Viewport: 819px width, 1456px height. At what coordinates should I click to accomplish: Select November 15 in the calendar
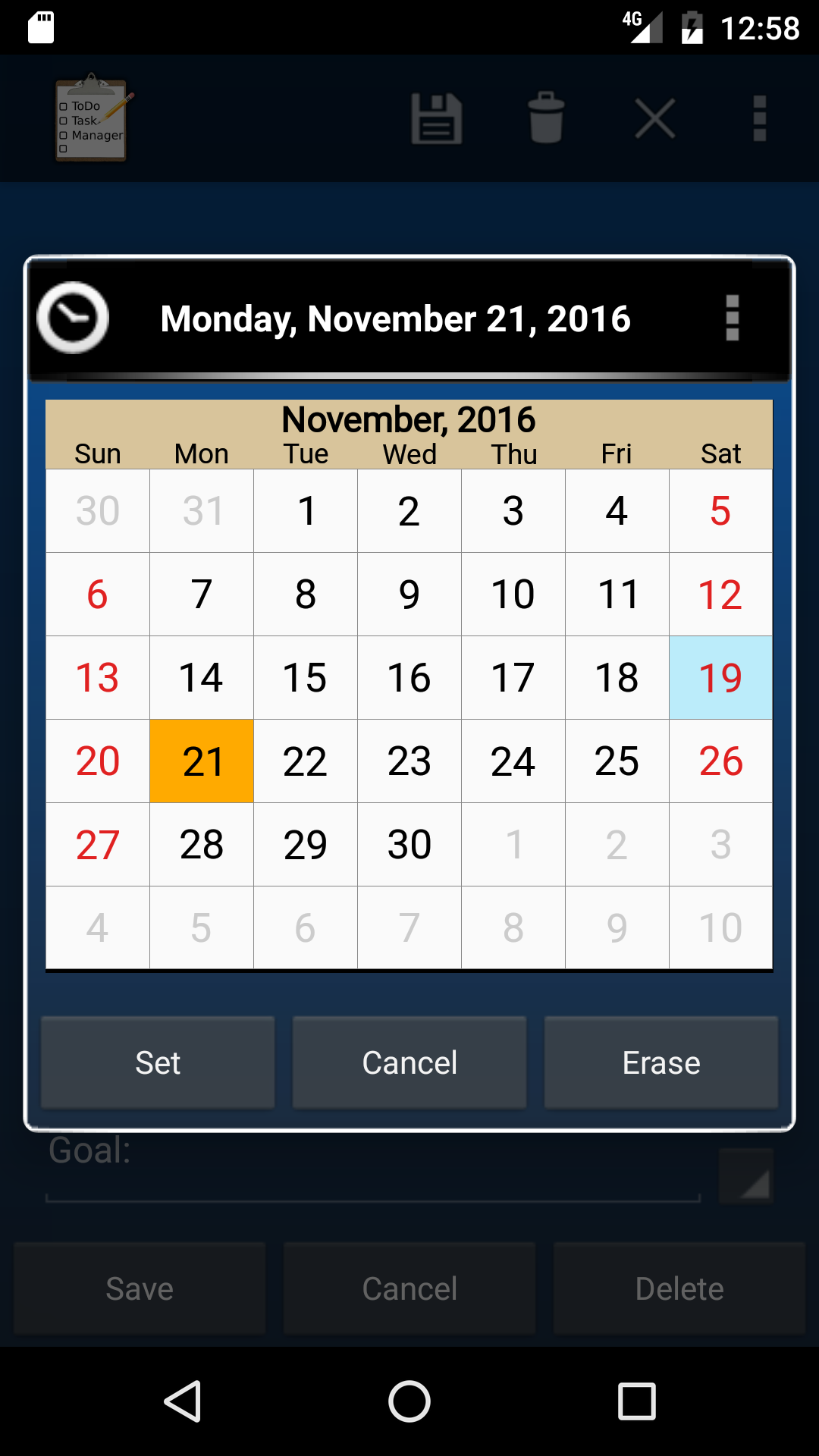tap(305, 678)
